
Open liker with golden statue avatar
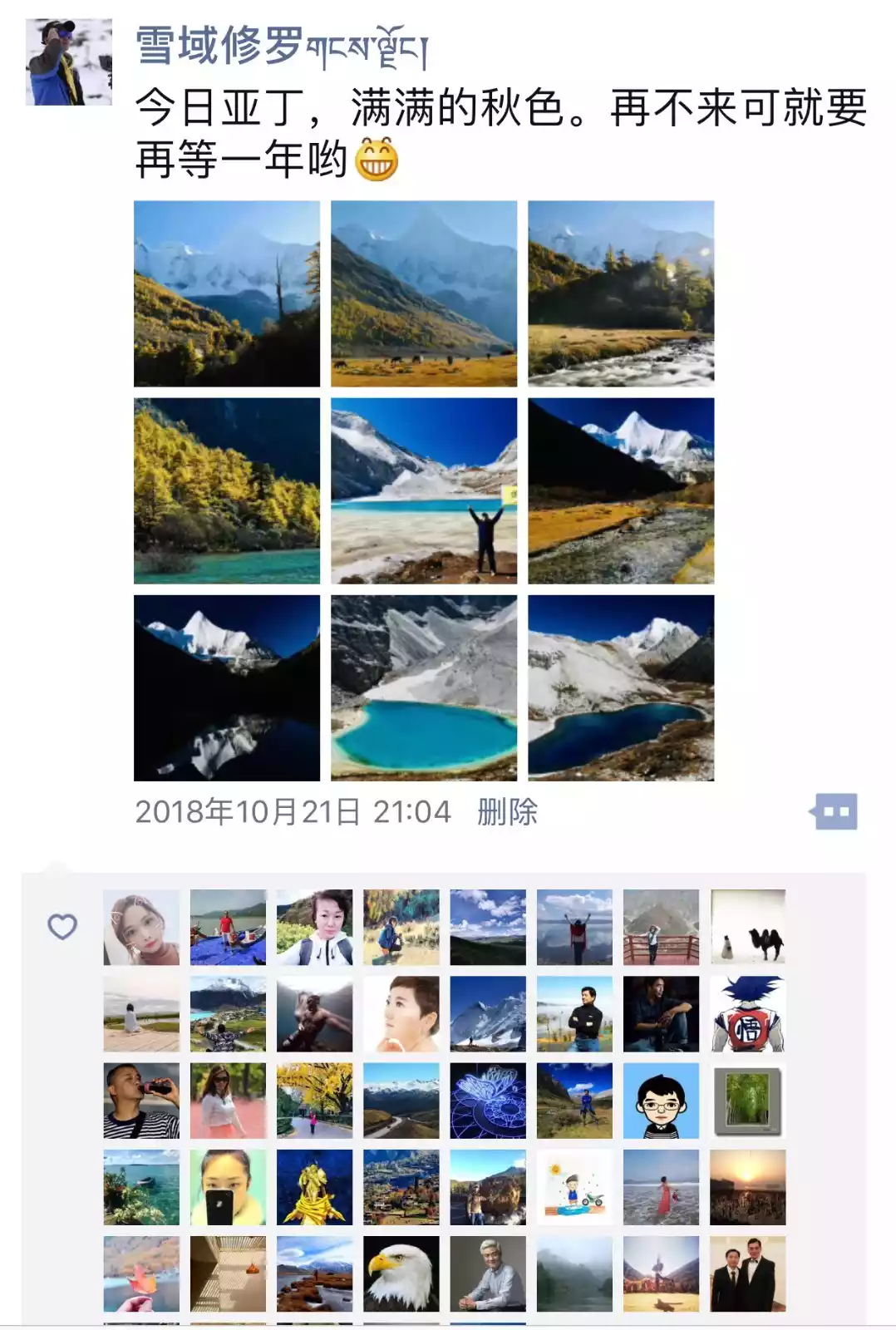314,1187
